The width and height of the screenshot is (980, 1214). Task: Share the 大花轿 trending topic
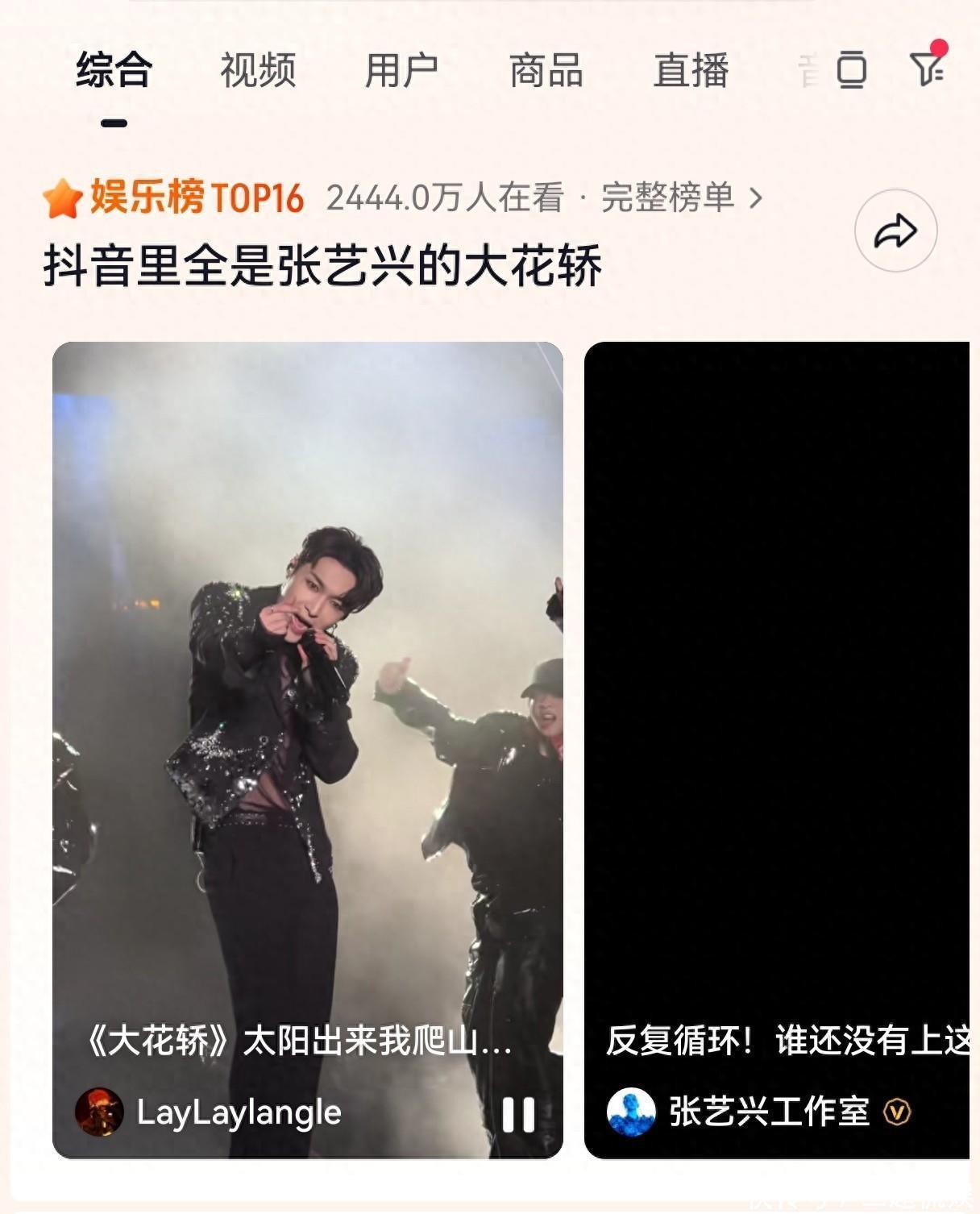895,231
